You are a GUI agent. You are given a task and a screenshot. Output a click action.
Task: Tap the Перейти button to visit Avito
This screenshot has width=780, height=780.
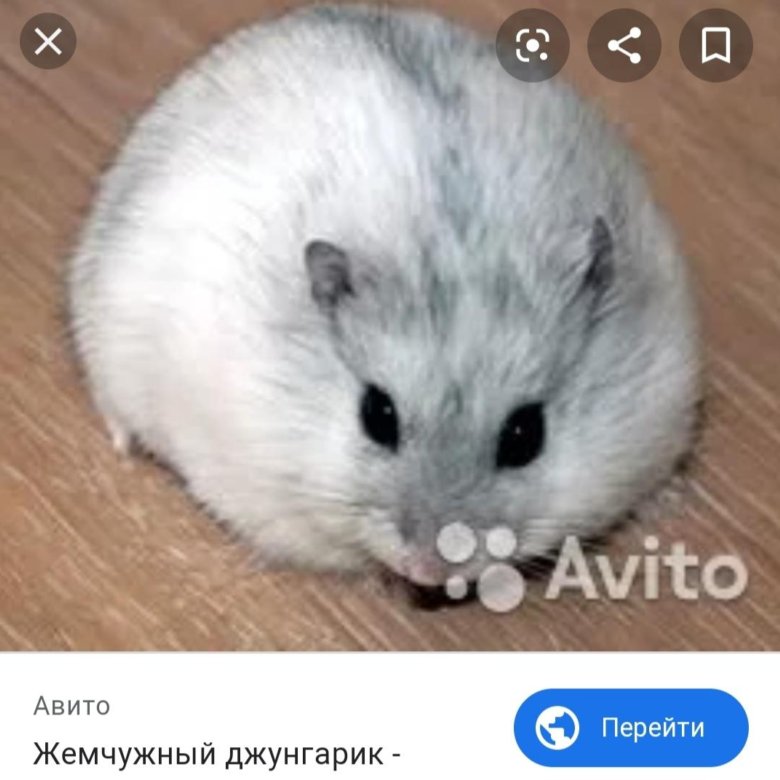click(x=631, y=727)
